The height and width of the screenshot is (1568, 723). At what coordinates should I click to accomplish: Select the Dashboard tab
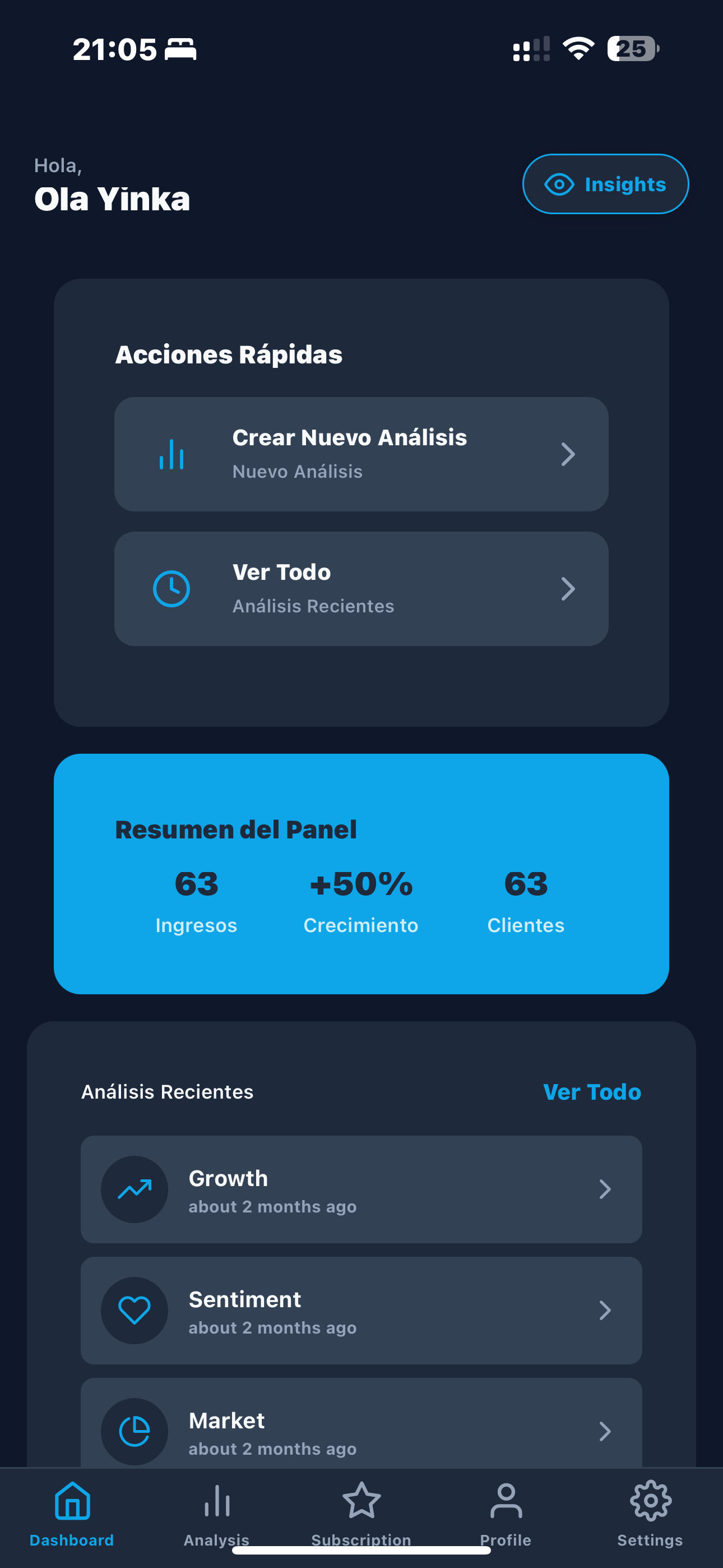72,1512
